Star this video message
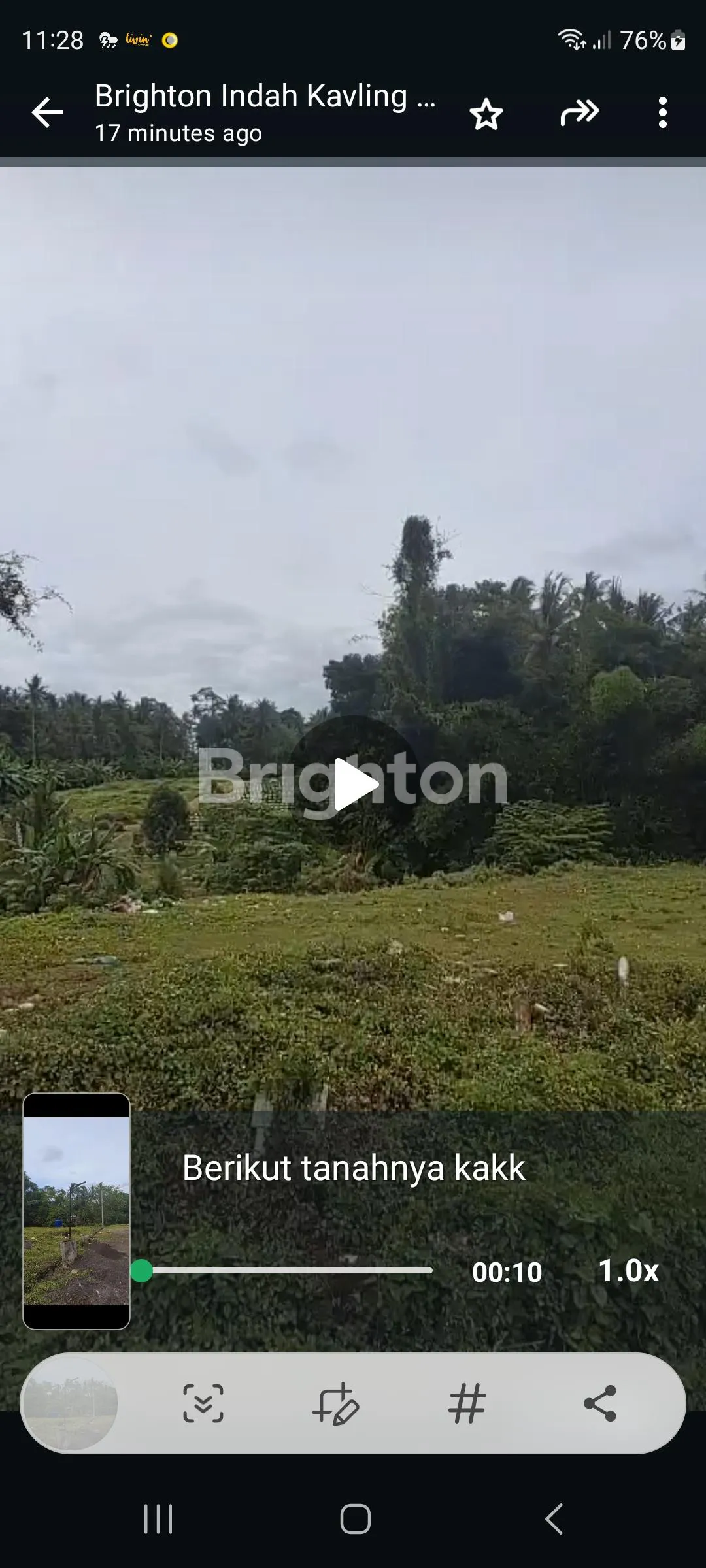Viewport: 706px width, 1568px height. (x=486, y=114)
